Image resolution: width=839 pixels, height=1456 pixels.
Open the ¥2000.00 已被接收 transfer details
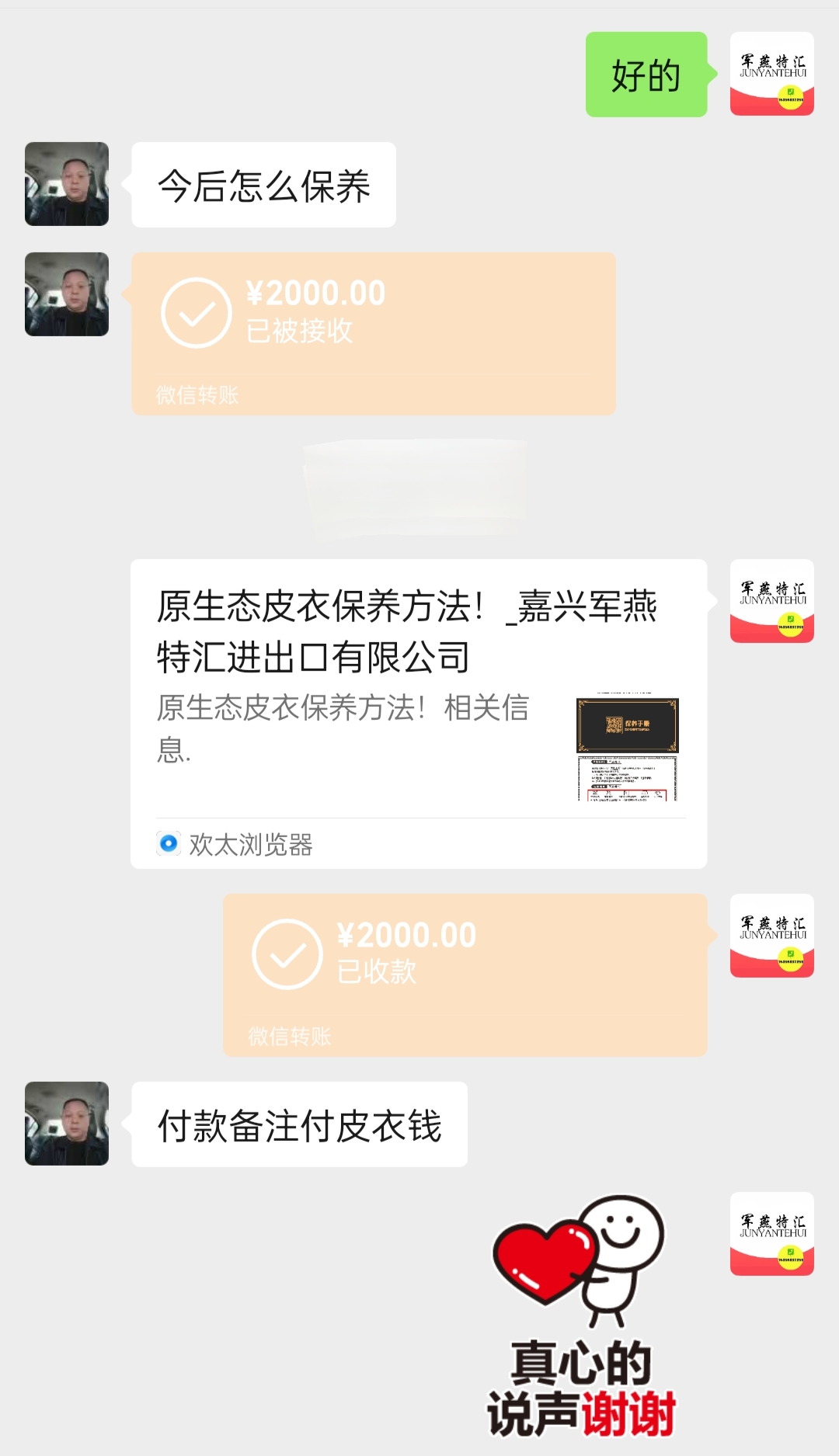373,332
